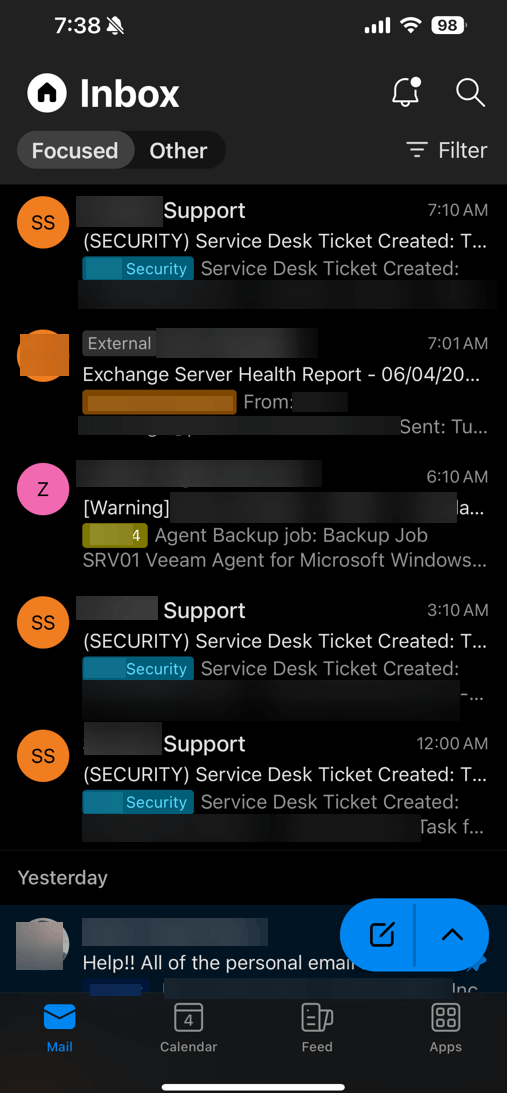The image size is (507, 1093).
Task: Open the 12:00 AM Support security ticket email
Action: pos(253,785)
